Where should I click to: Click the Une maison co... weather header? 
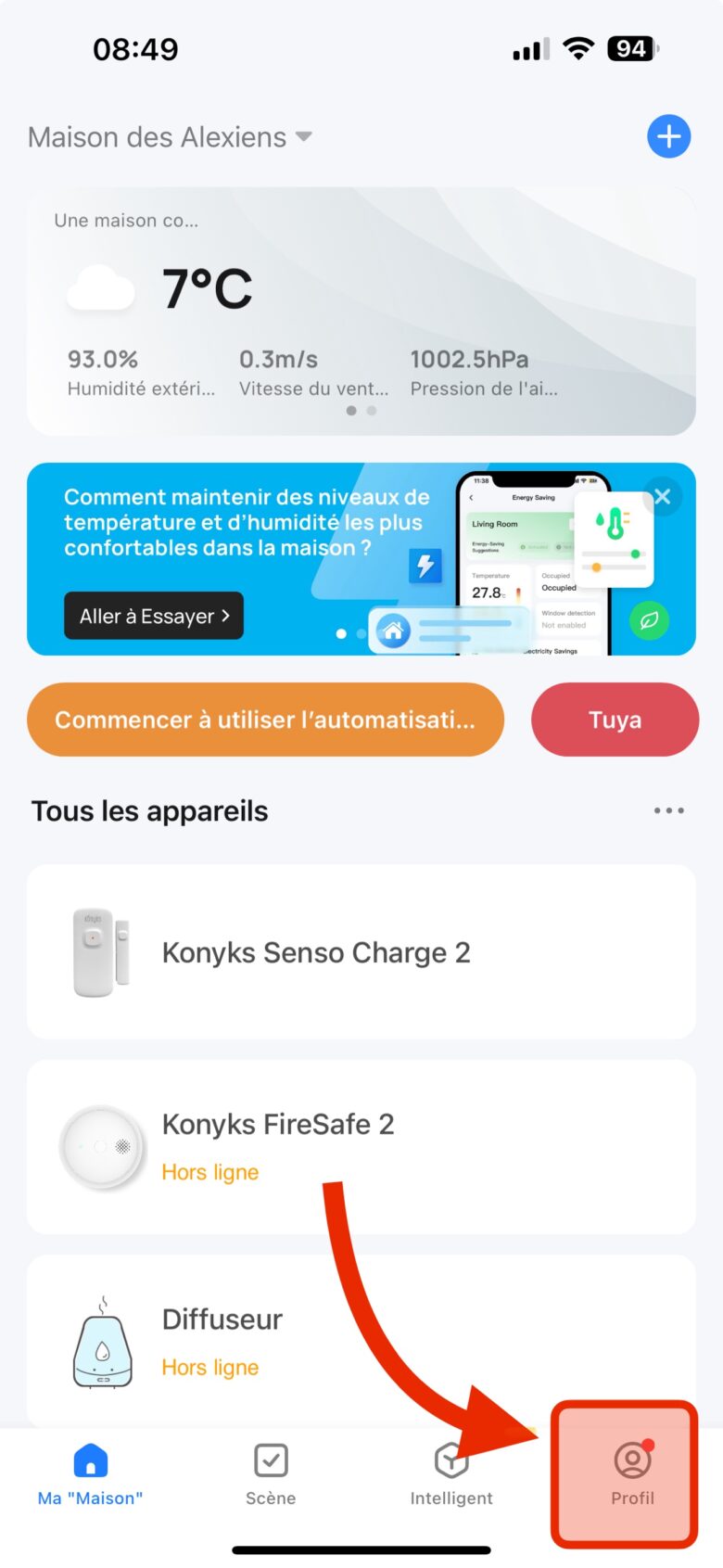[125, 221]
